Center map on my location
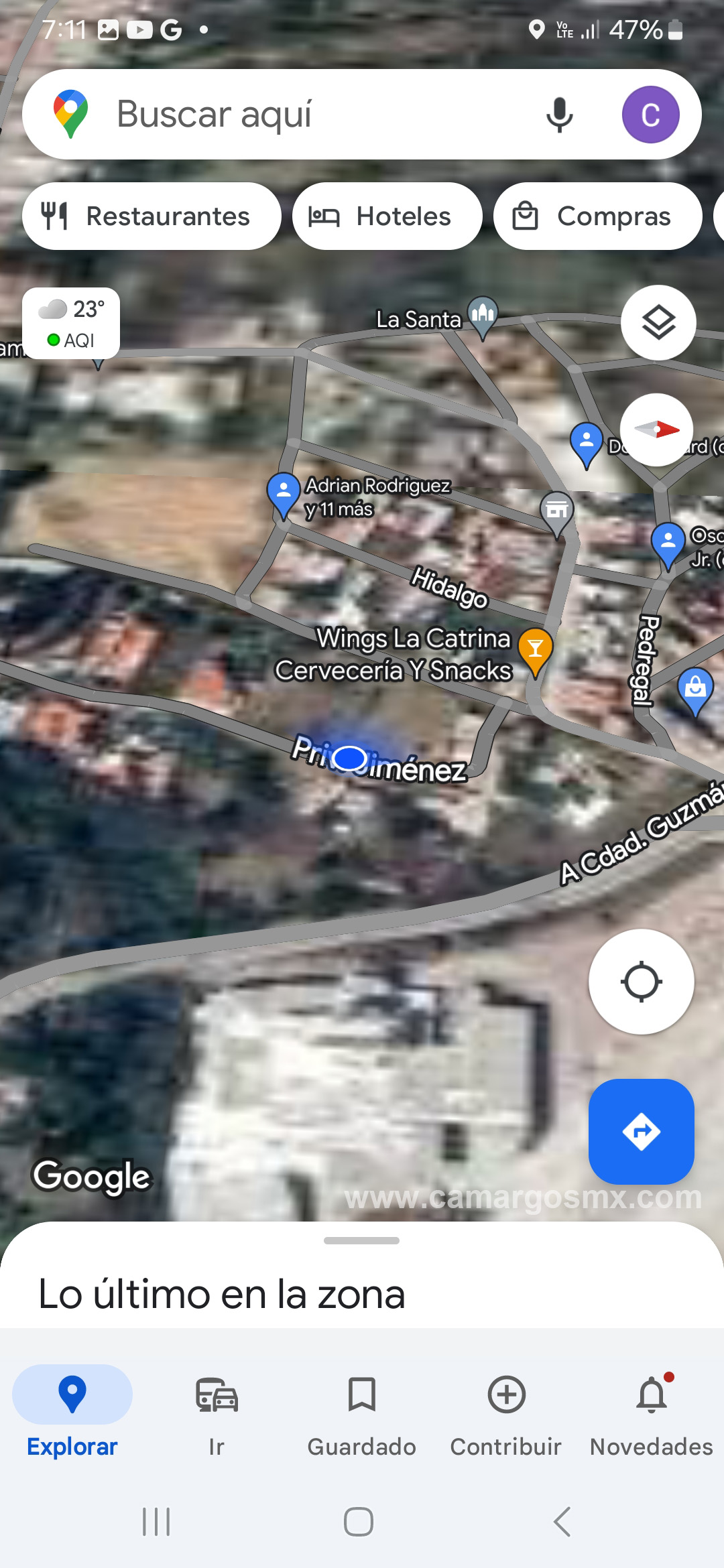724x1568 pixels. [641, 982]
